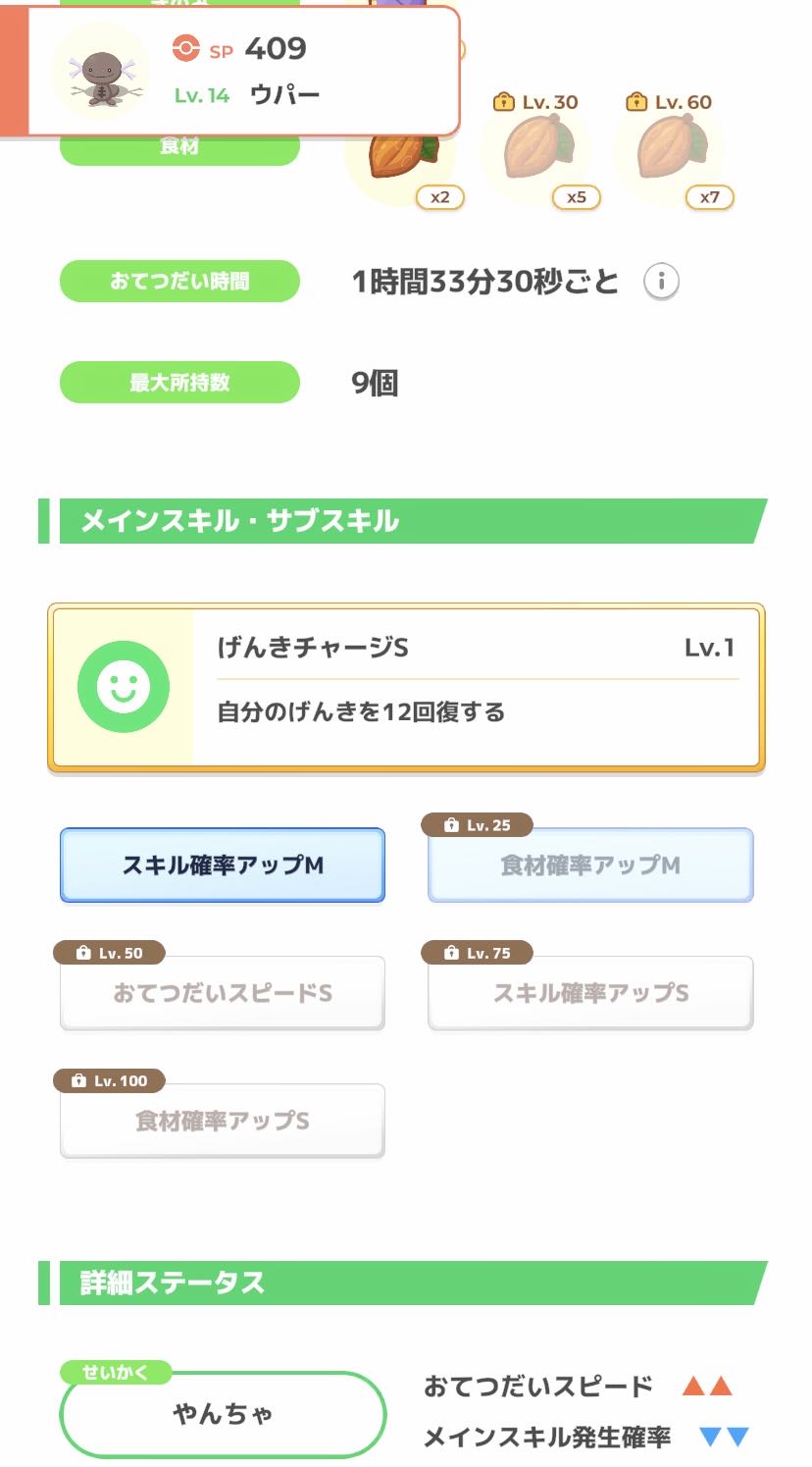Tap the info icon beside おてつだい時間
The image size is (812, 1467).
pos(661,282)
